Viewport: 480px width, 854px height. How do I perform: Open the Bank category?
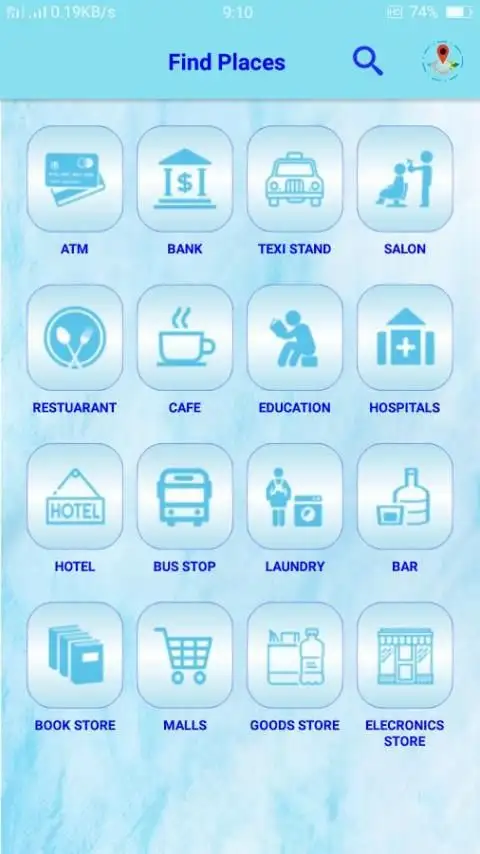coord(185,179)
